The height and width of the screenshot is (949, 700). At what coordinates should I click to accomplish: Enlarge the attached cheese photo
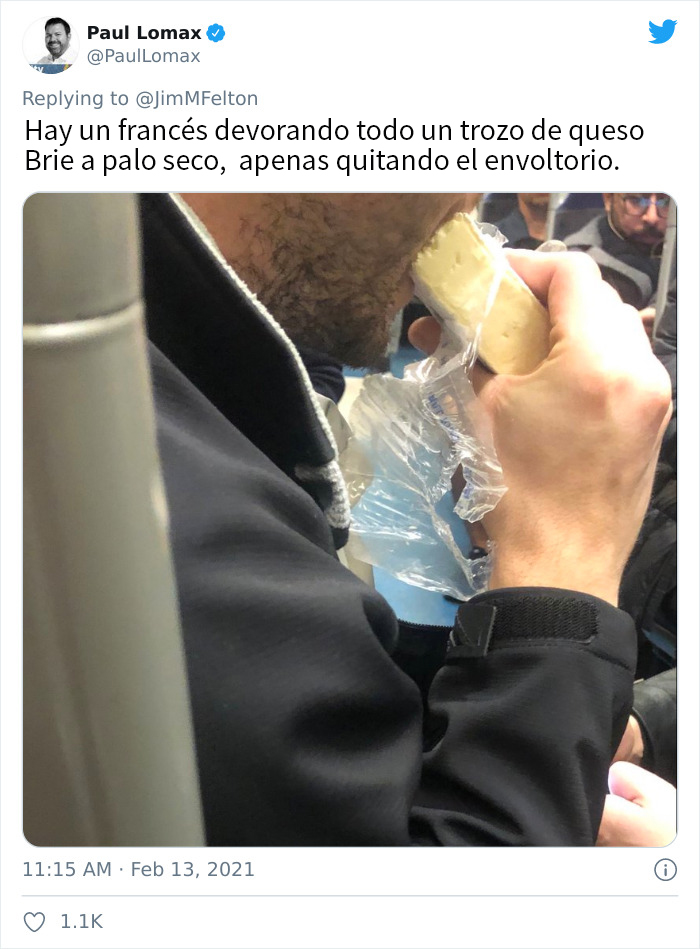[x=350, y=520]
